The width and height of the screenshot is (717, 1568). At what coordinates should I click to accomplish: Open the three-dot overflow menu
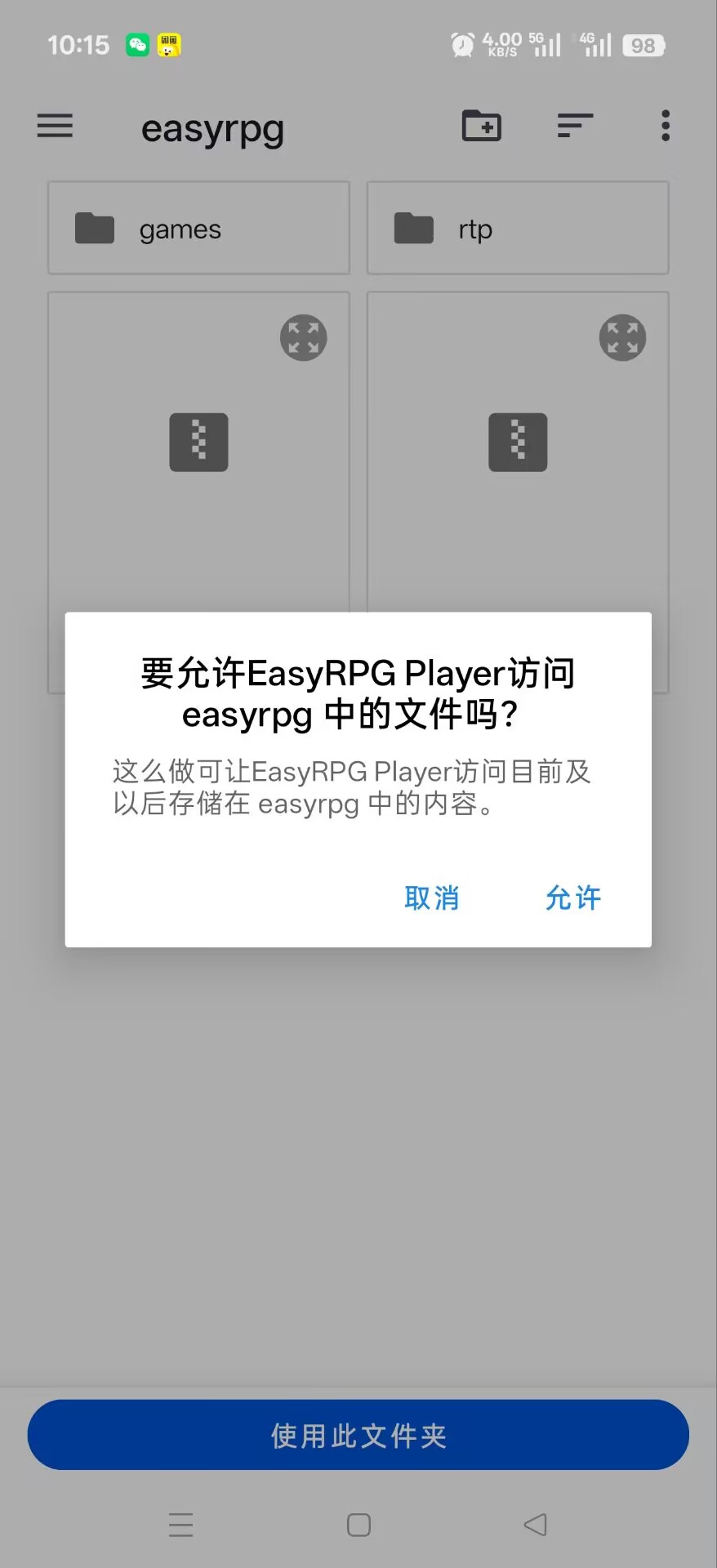tap(666, 127)
